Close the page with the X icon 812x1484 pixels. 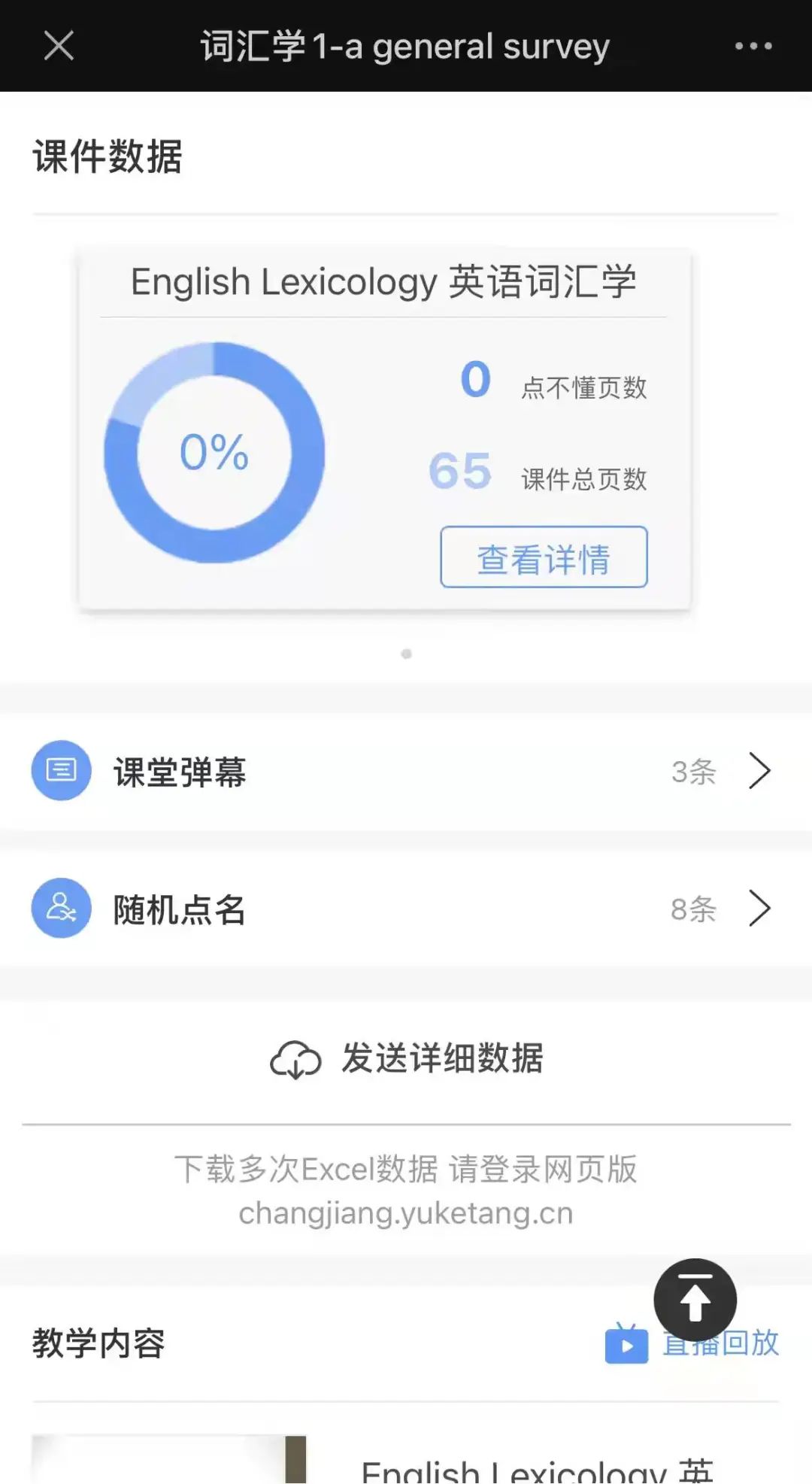[x=59, y=46]
